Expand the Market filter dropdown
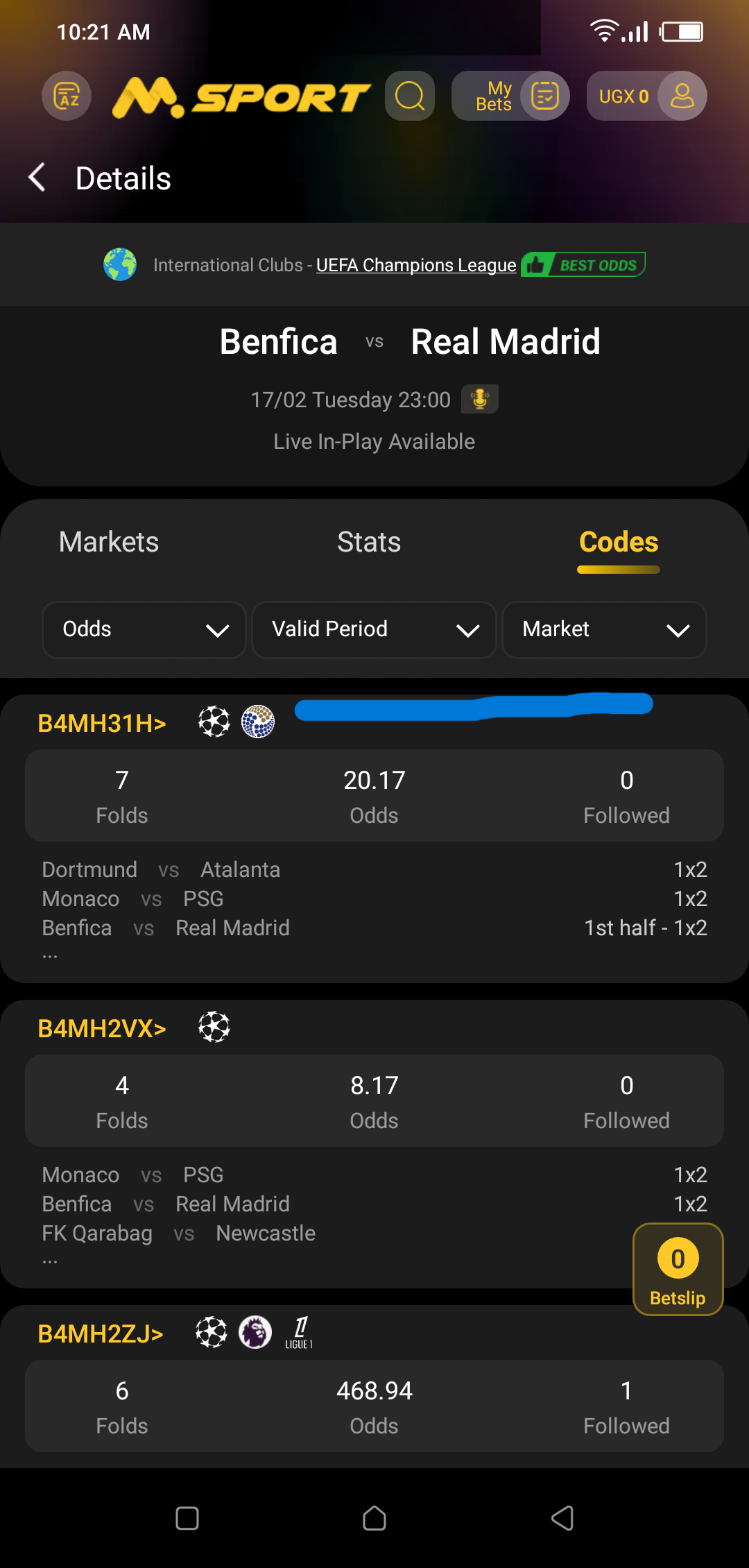The height and width of the screenshot is (1568, 749). click(604, 629)
